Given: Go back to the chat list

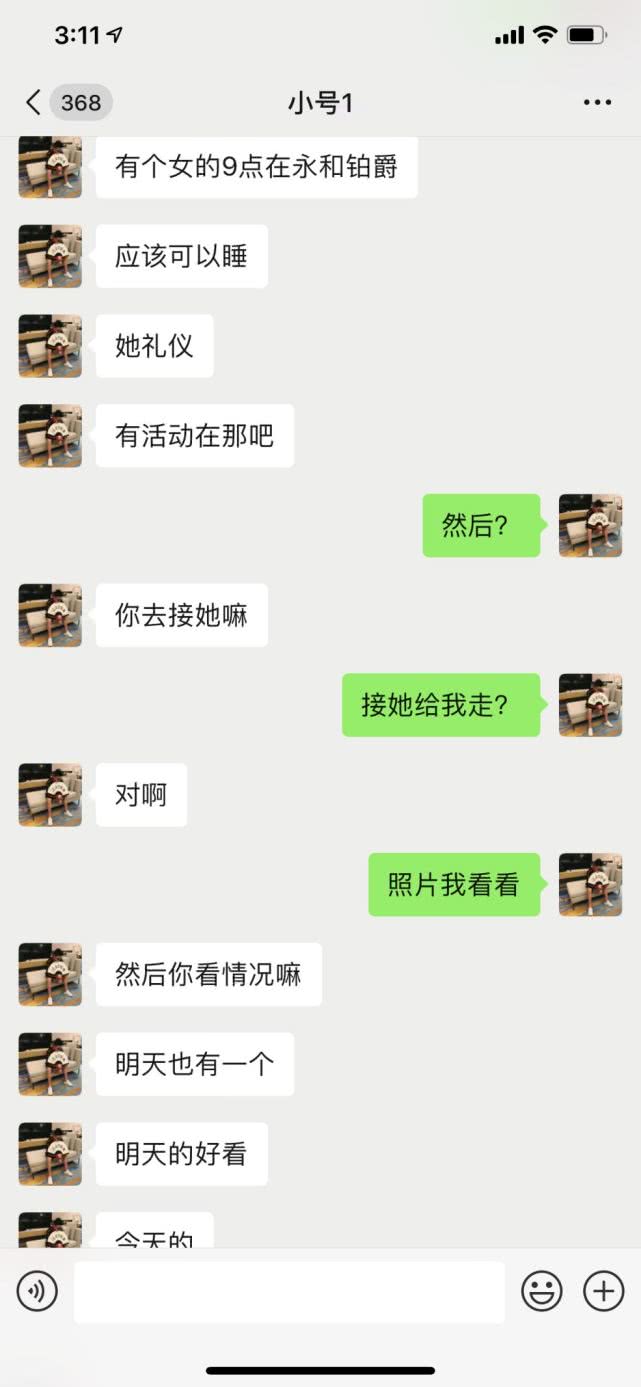Looking at the screenshot, I should (x=34, y=102).
